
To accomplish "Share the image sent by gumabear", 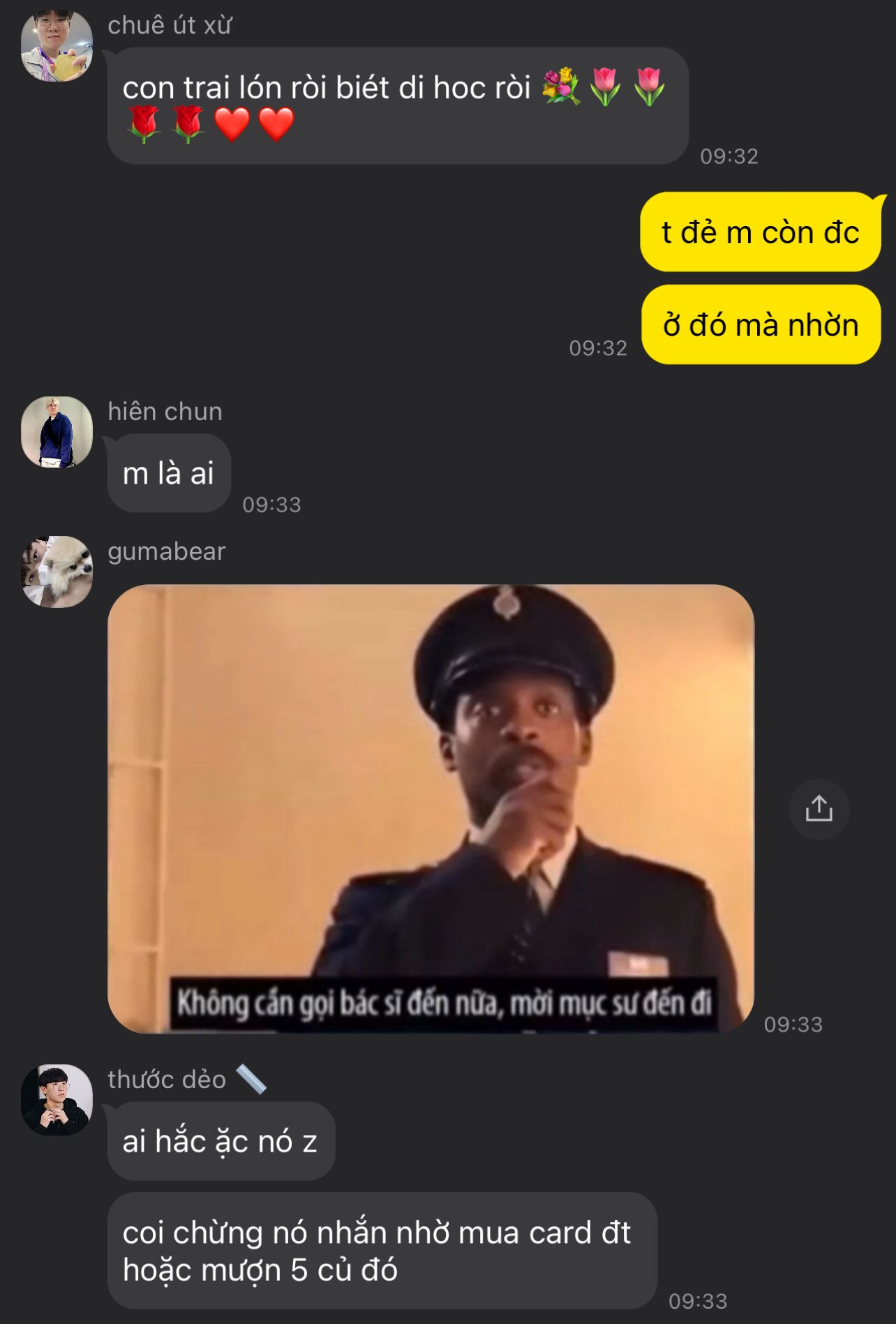I will (x=819, y=809).
